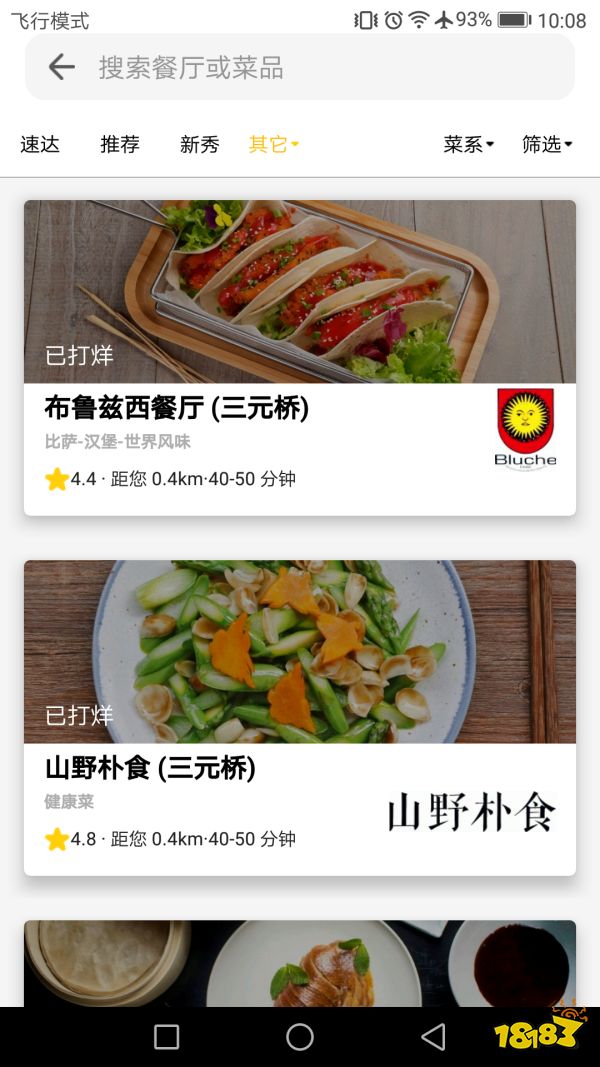
Task: Go to the system home screen
Action: pyautogui.click(x=300, y=1037)
